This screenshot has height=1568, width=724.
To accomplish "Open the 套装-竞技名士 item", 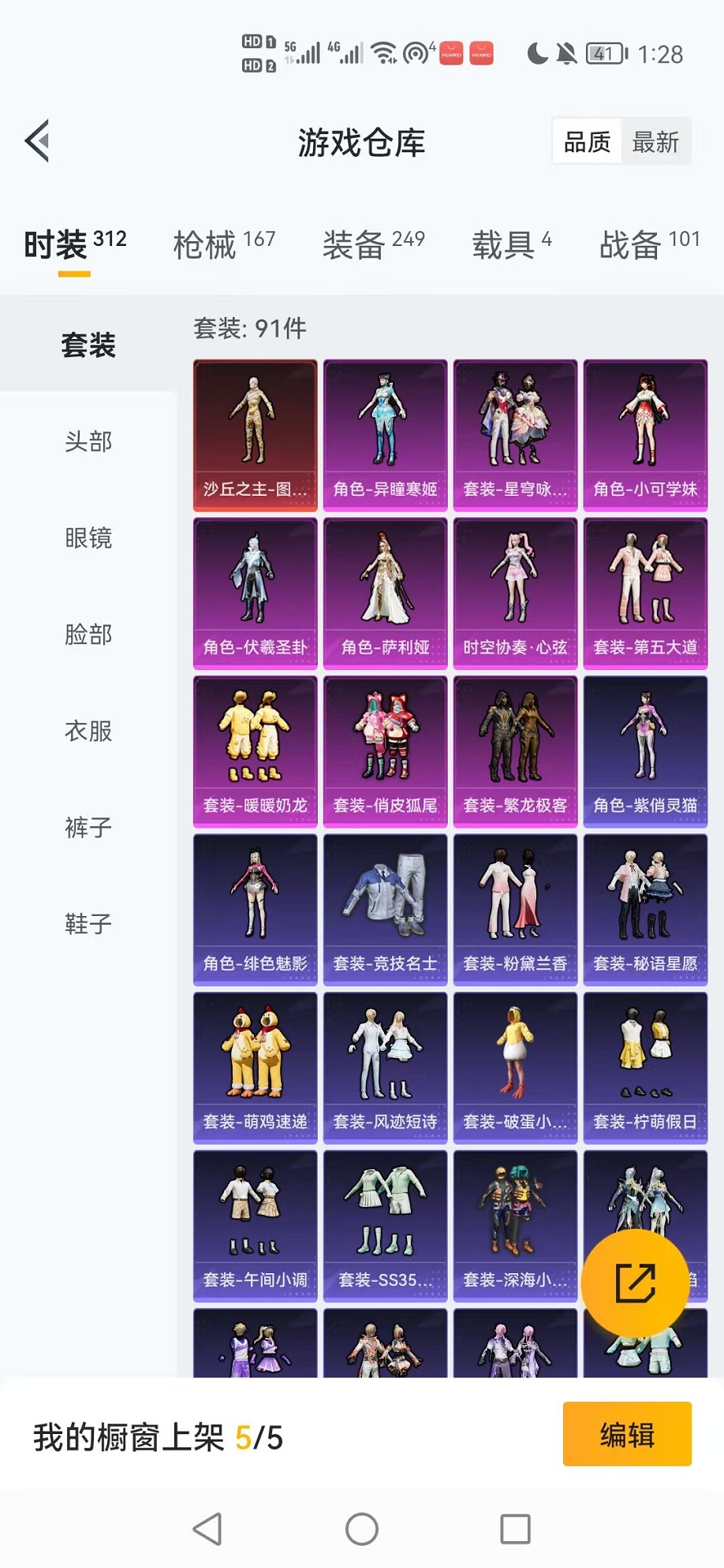I will pyautogui.click(x=385, y=909).
